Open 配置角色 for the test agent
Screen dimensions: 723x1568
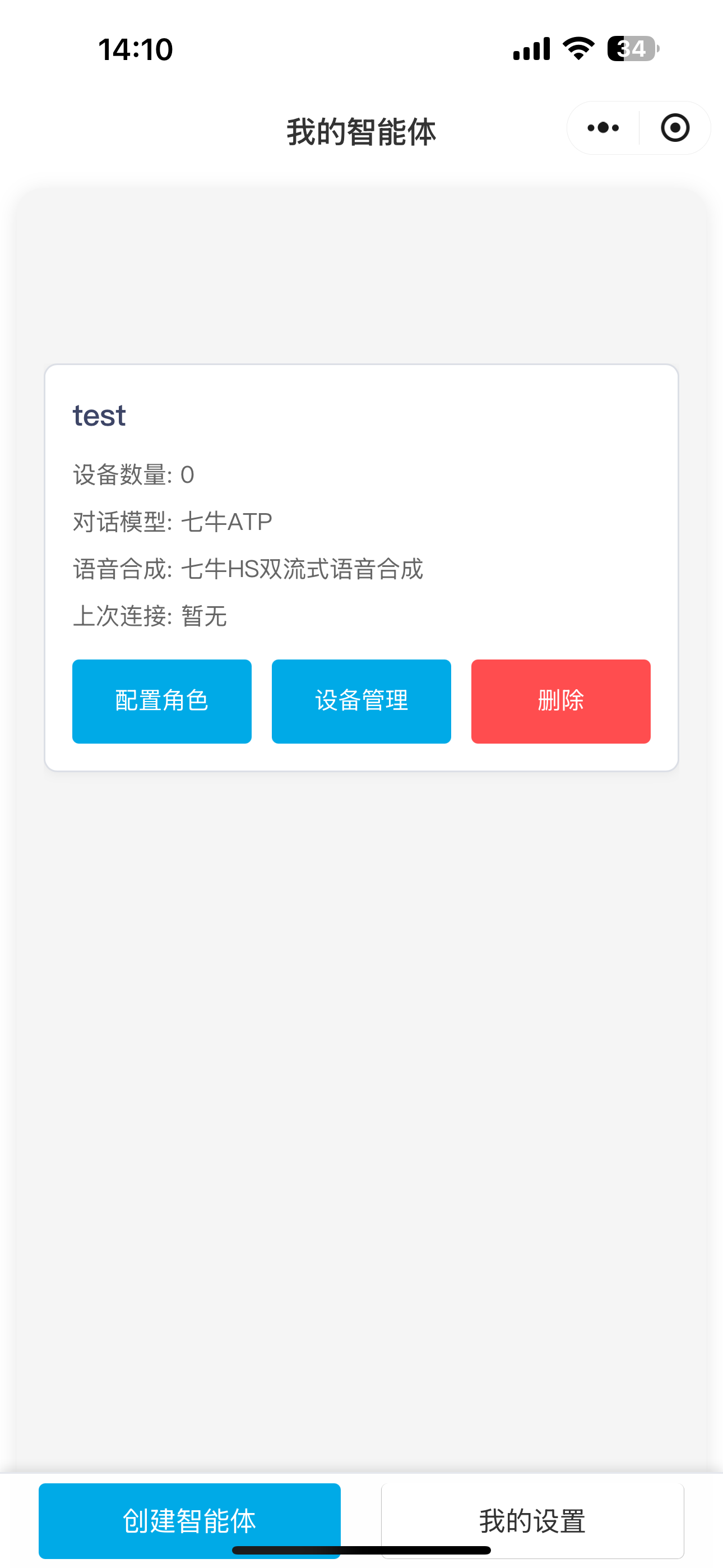[162, 701]
